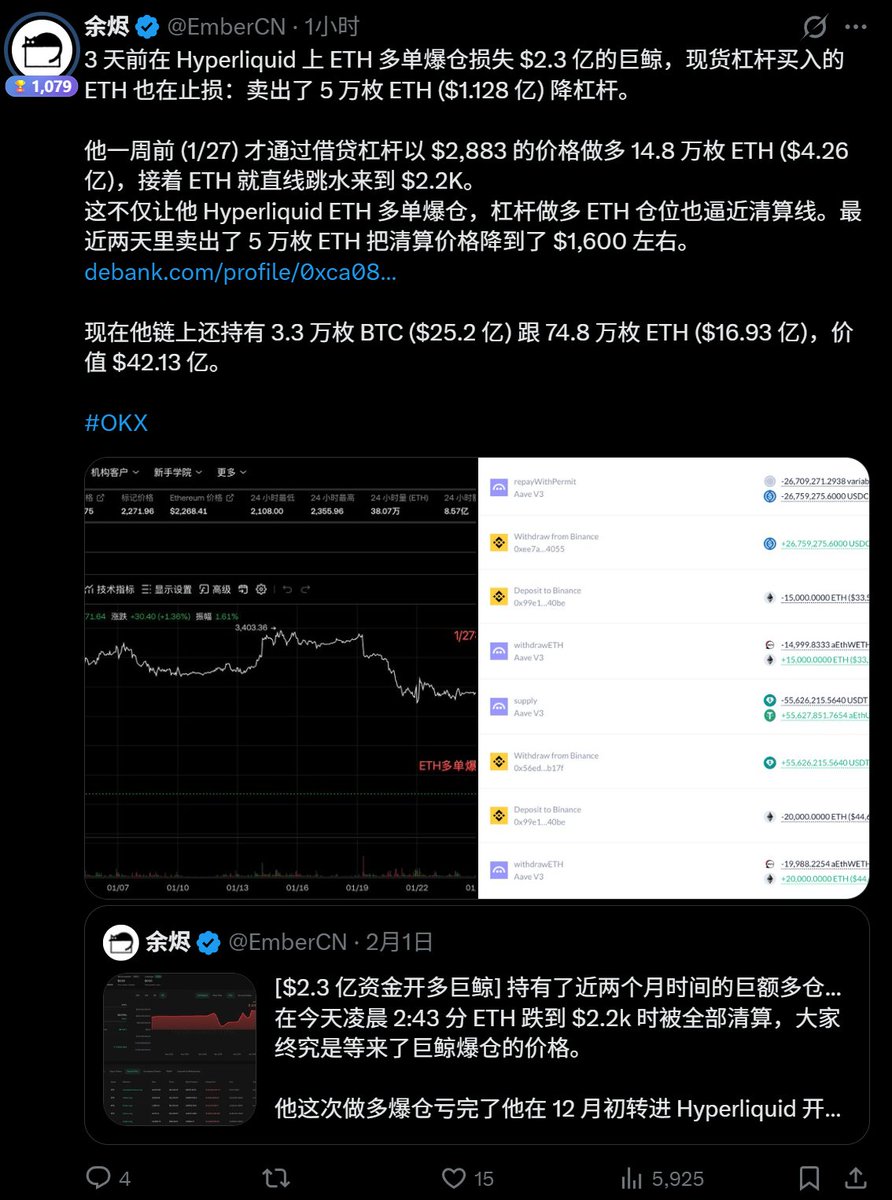View the Aave transaction list image

[673, 678]
